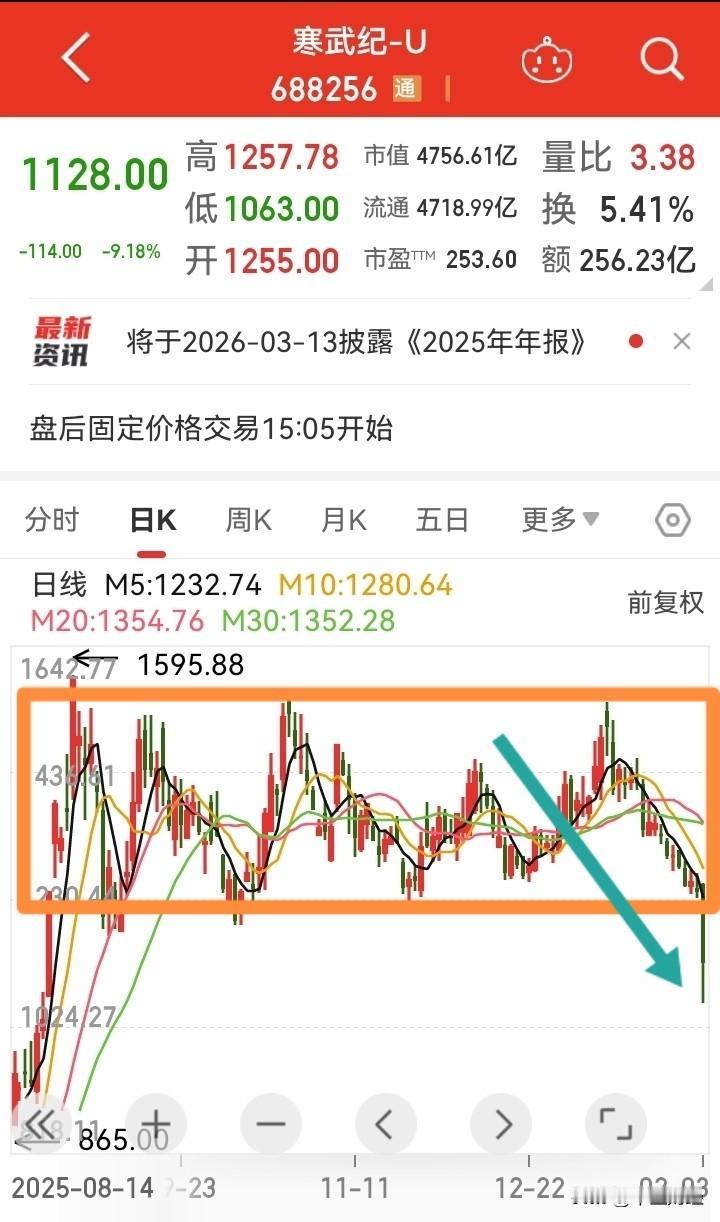Switch to the 分时 tab
The image size is (720, 1222).
[52, 520]
